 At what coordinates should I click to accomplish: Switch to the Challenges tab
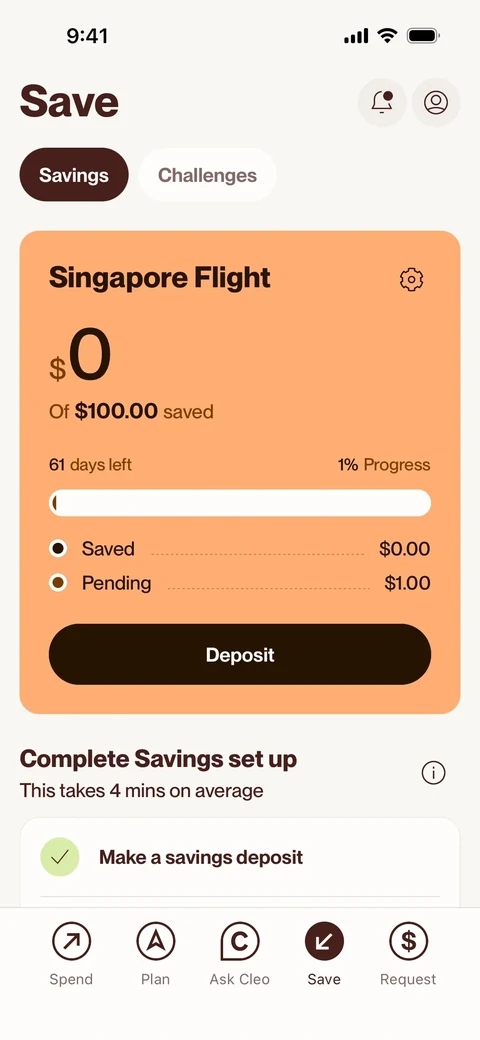pyautogui.click(x=208, y=175)
